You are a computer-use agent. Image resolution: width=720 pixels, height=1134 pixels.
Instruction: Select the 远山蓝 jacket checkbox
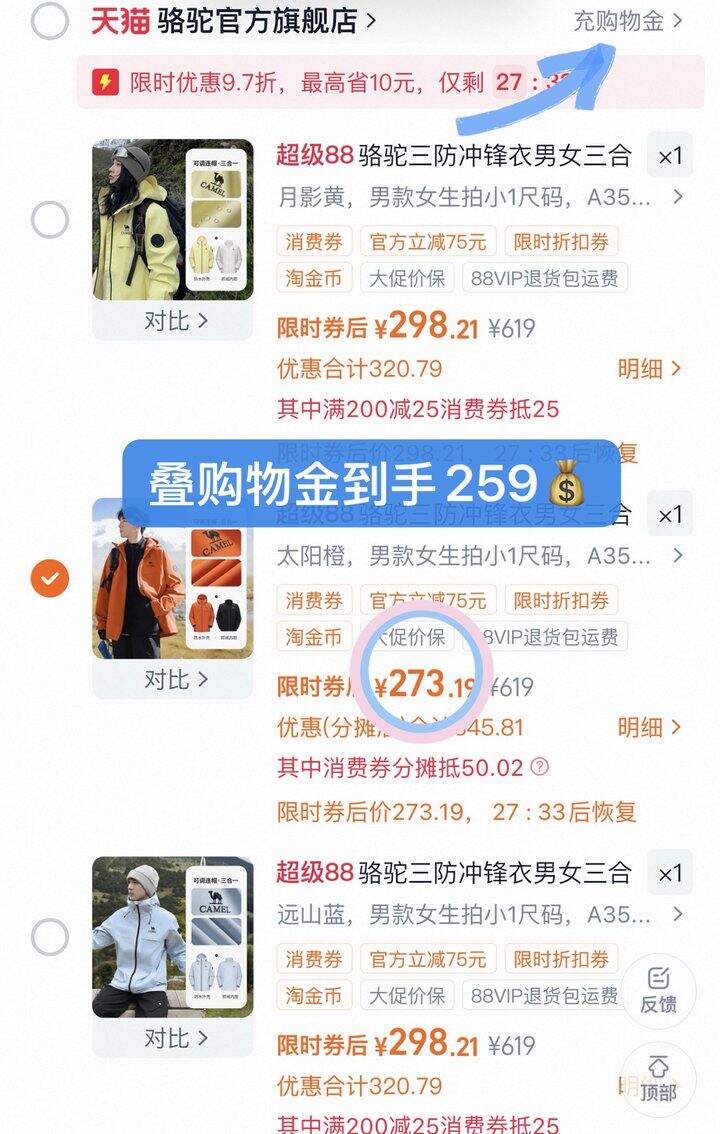coord(49,937)
